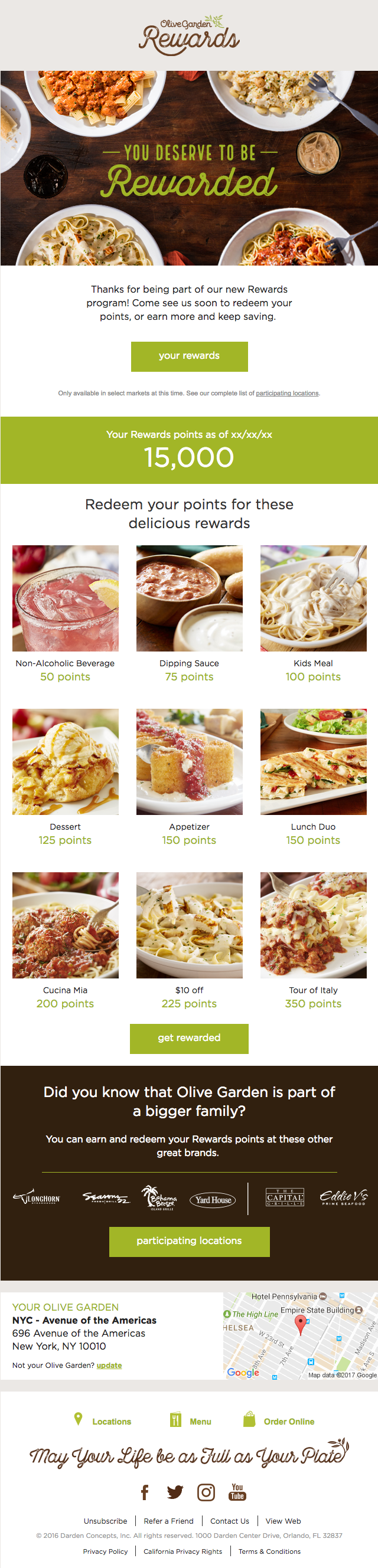Open the YouTube channel icon
Screen dimensions: 378x1568
click(x=237, y=1492)
